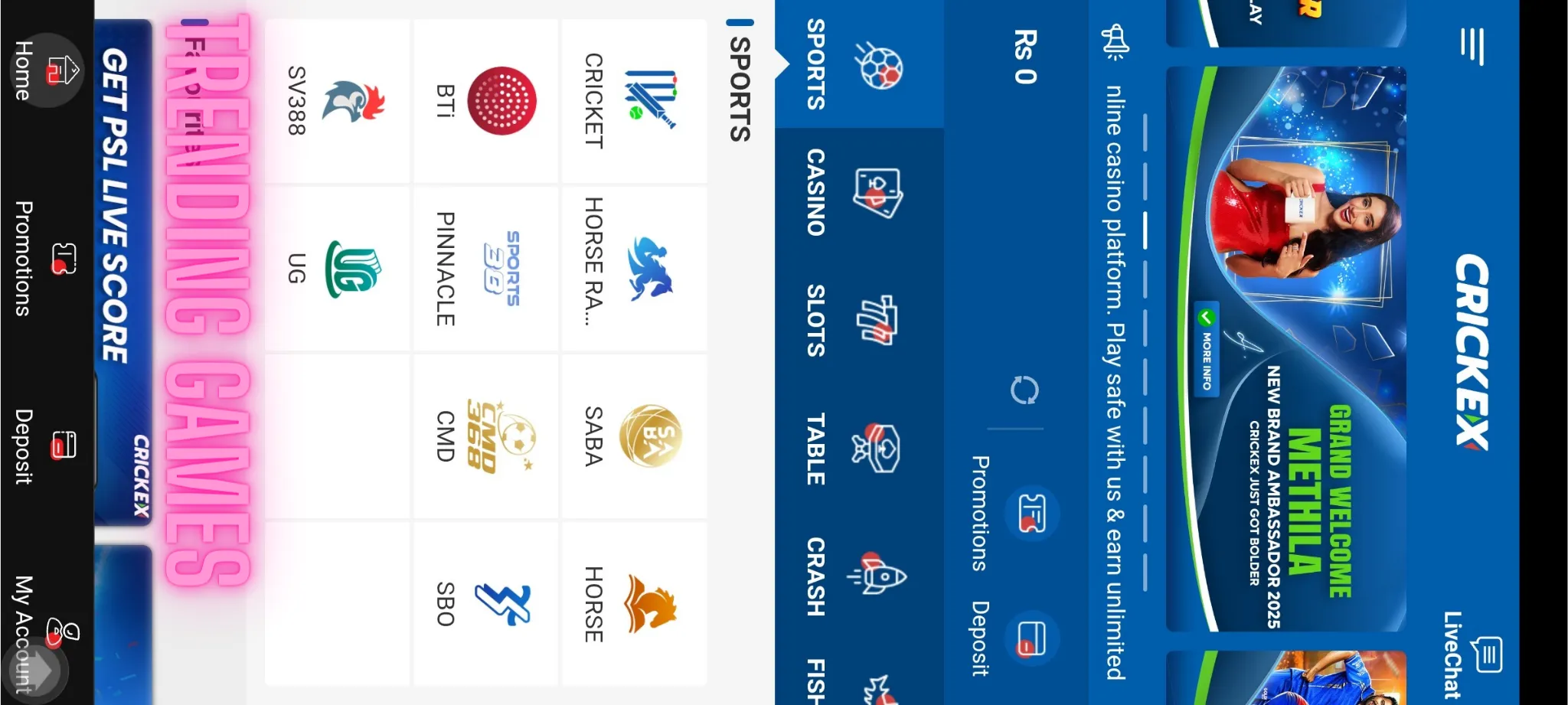Switch to the Crash category
The image size is (1568, 705).
tap(857, 576)
